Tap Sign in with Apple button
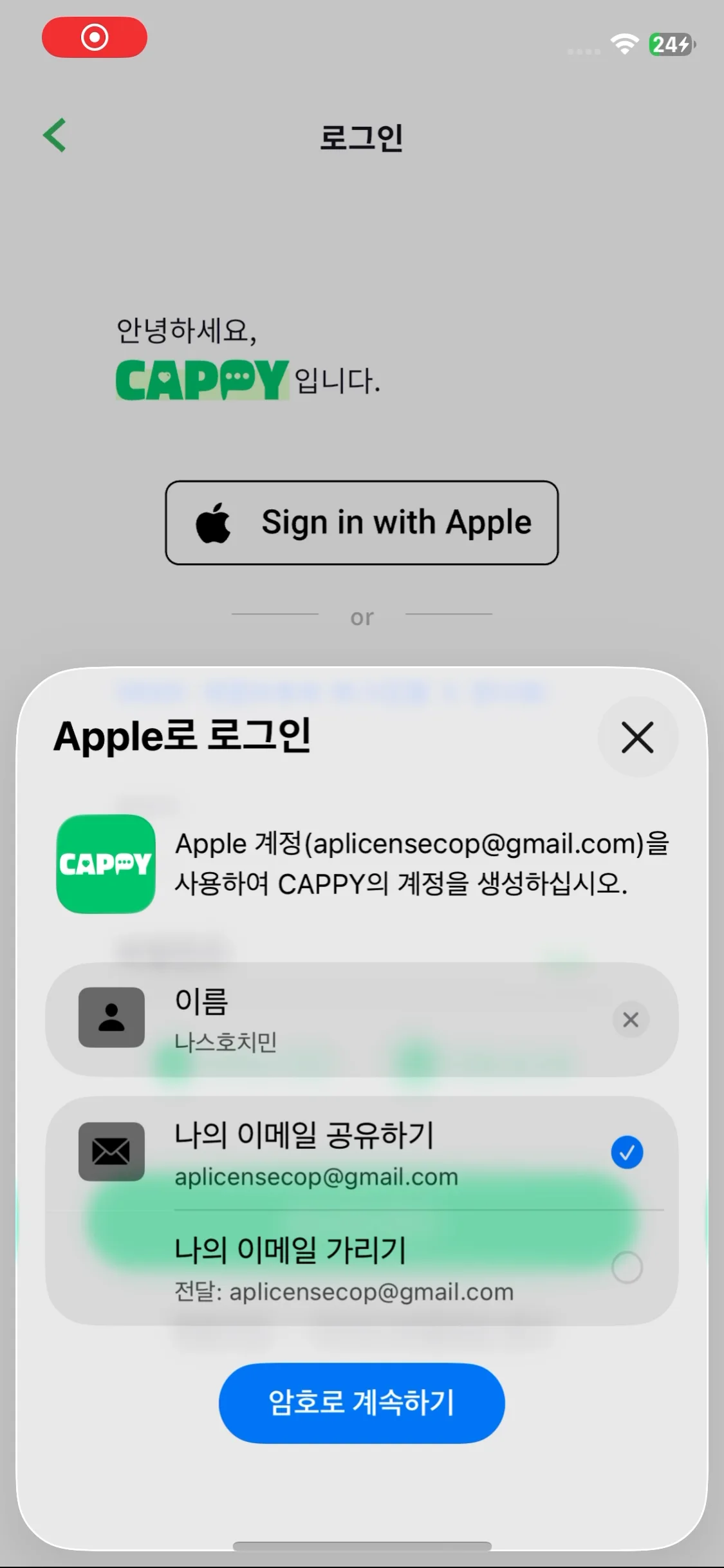724x1568 pixels. tap(362, 523)
